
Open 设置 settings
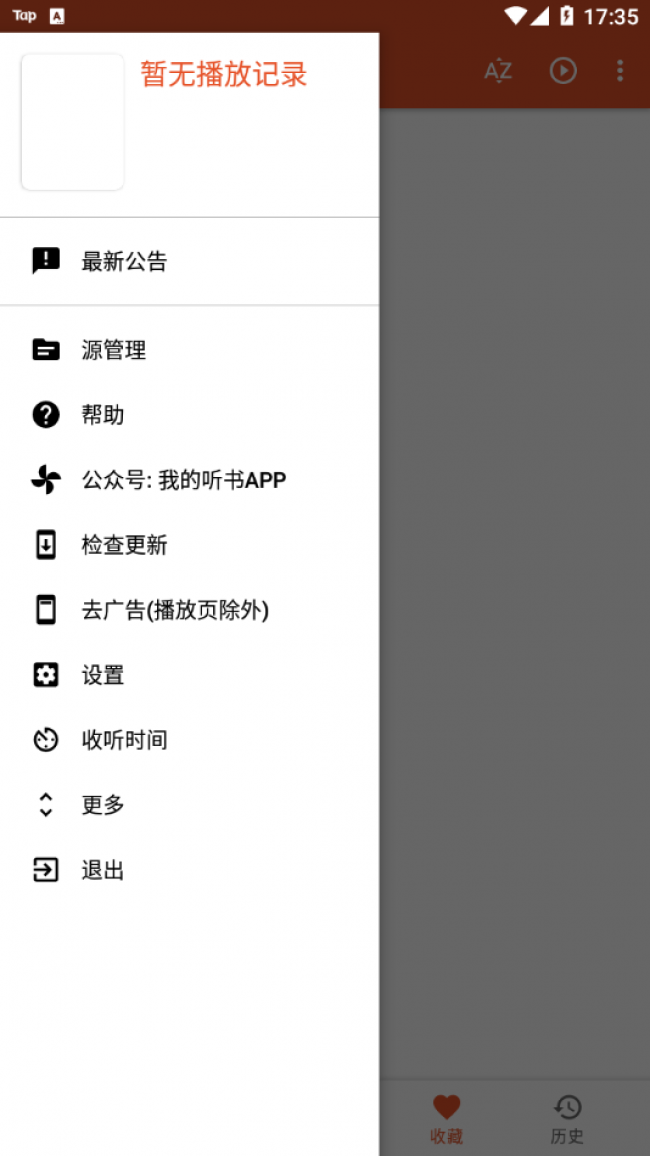click(x=189, y=675)
